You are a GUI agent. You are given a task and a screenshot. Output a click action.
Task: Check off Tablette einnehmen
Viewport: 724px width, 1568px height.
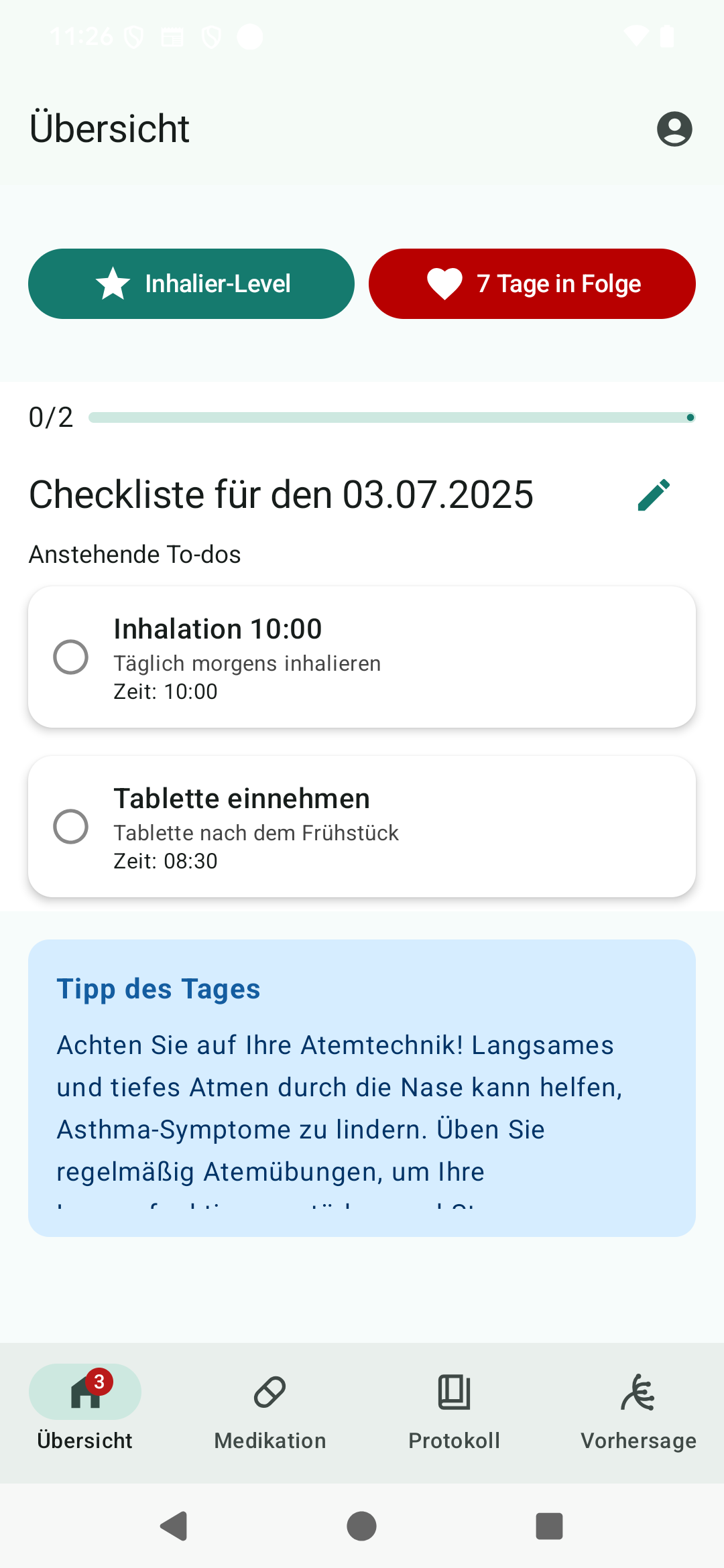(70, 826)
